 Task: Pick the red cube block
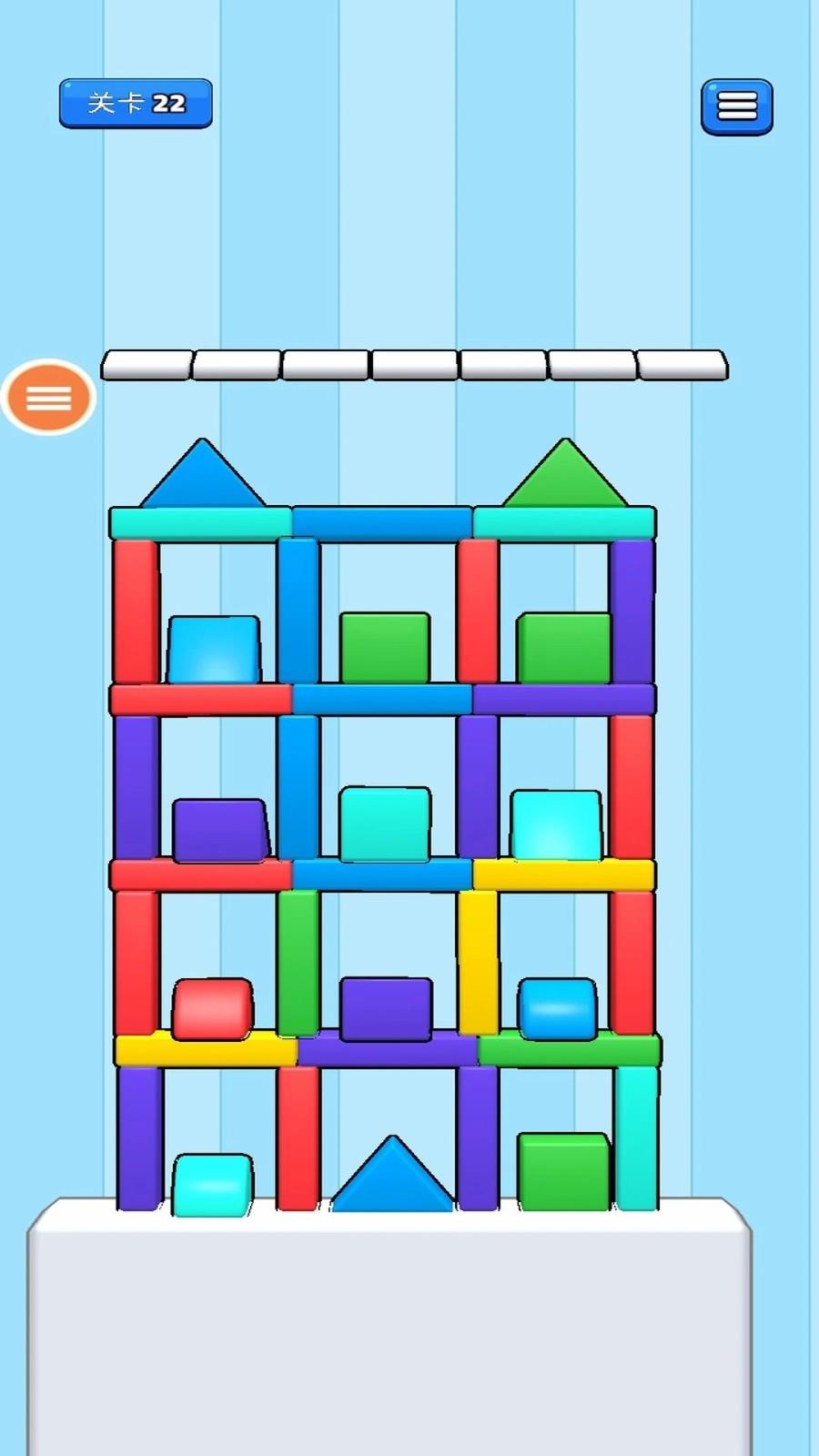click(212, 1009)
